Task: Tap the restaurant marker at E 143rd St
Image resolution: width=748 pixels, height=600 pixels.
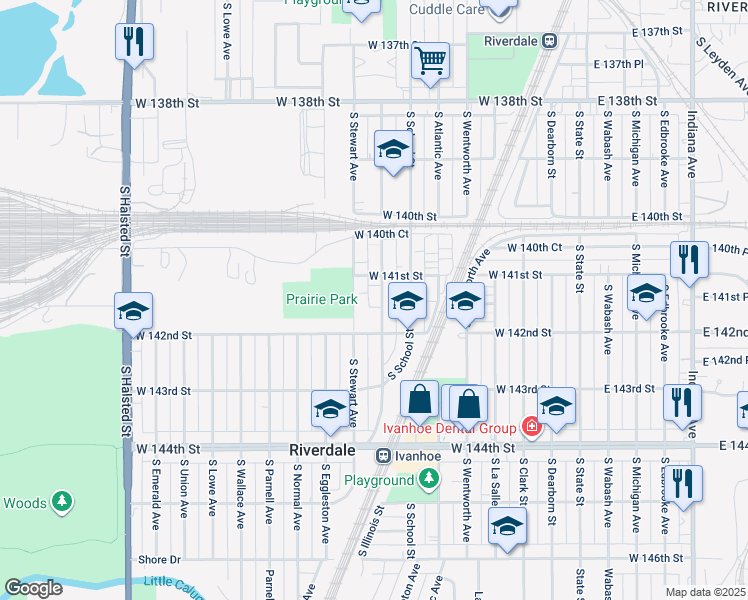Action: click(x=683, y=406)
